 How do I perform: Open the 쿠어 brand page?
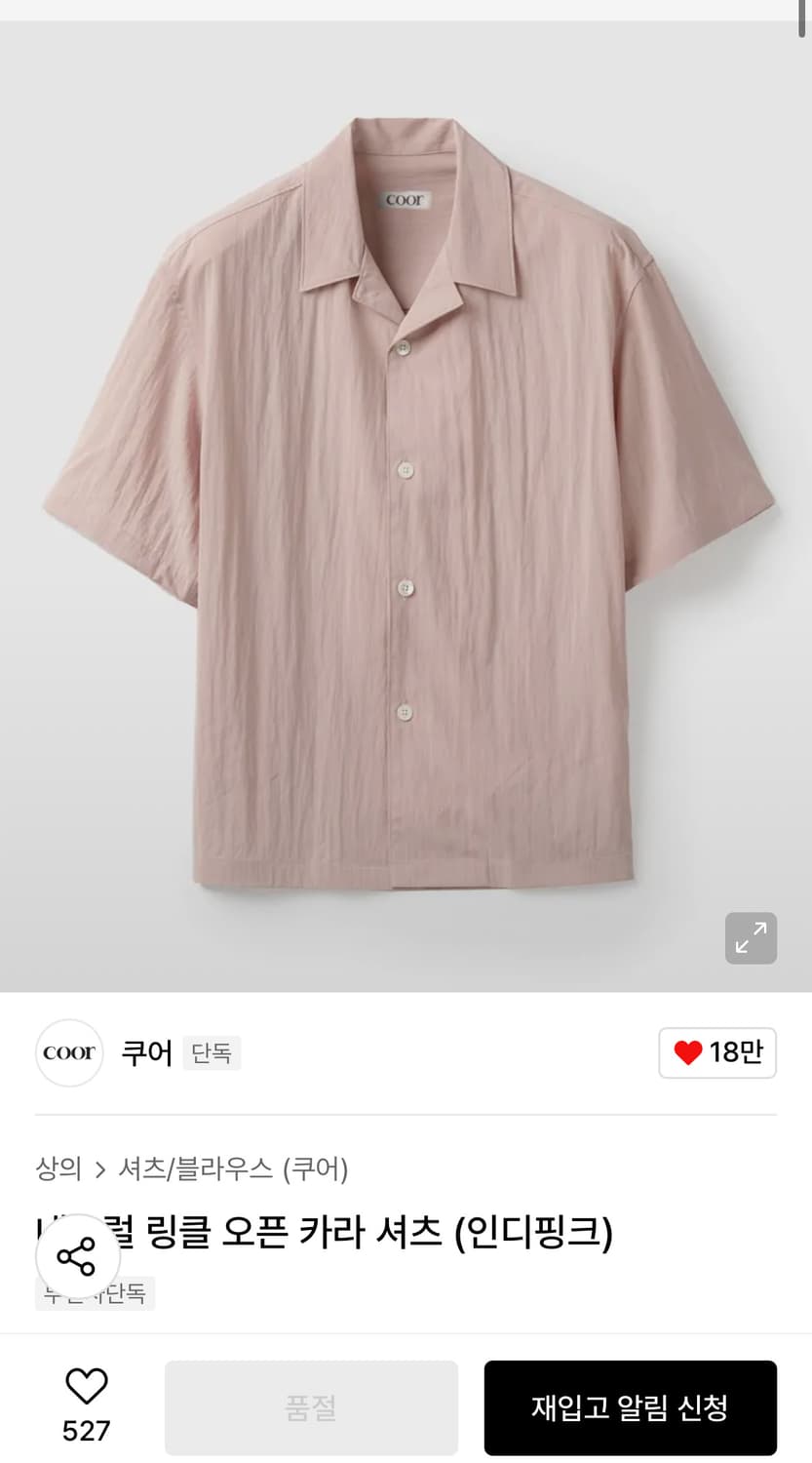[x=146, y=1053]
